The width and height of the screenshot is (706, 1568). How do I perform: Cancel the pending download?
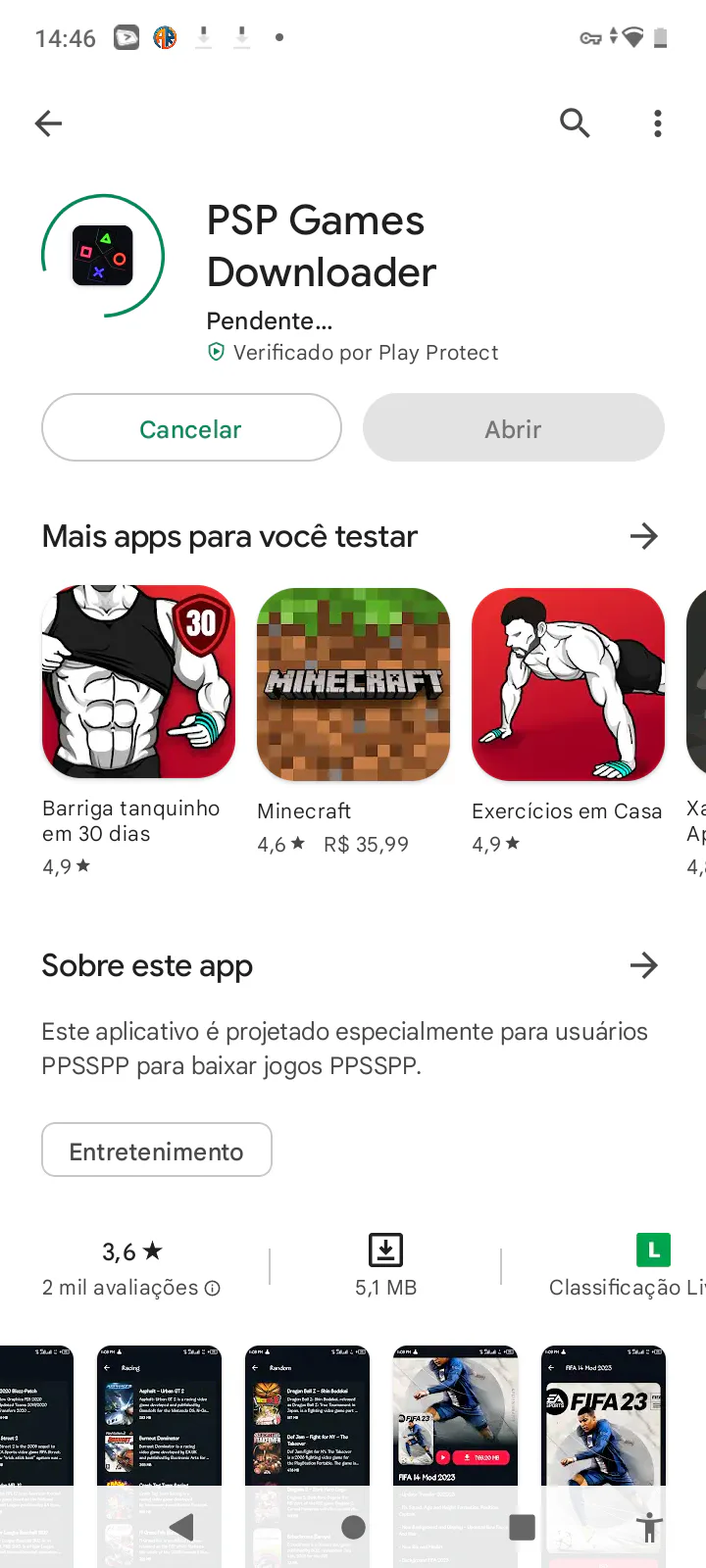191,428
